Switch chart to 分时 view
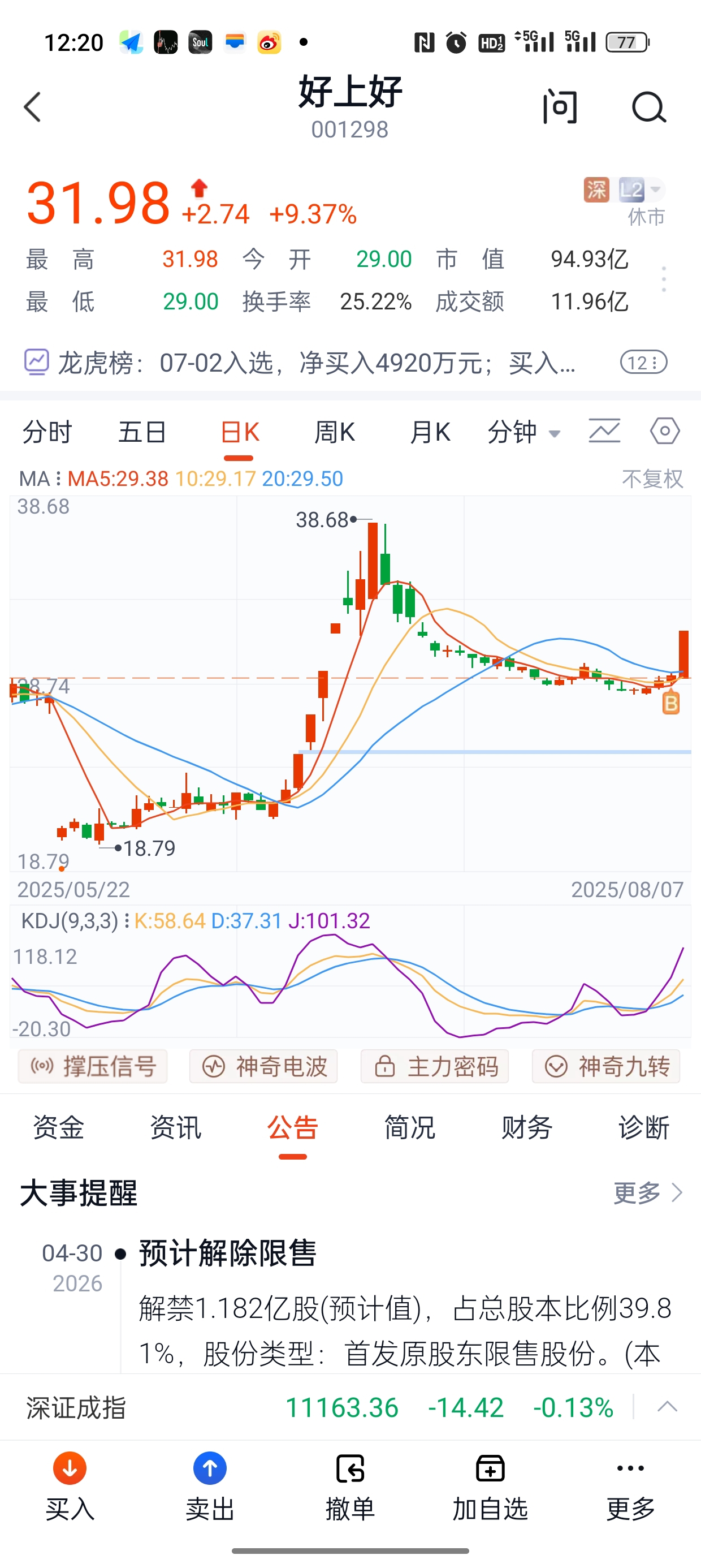The image size is (701, 1568). tap(47, 432)
